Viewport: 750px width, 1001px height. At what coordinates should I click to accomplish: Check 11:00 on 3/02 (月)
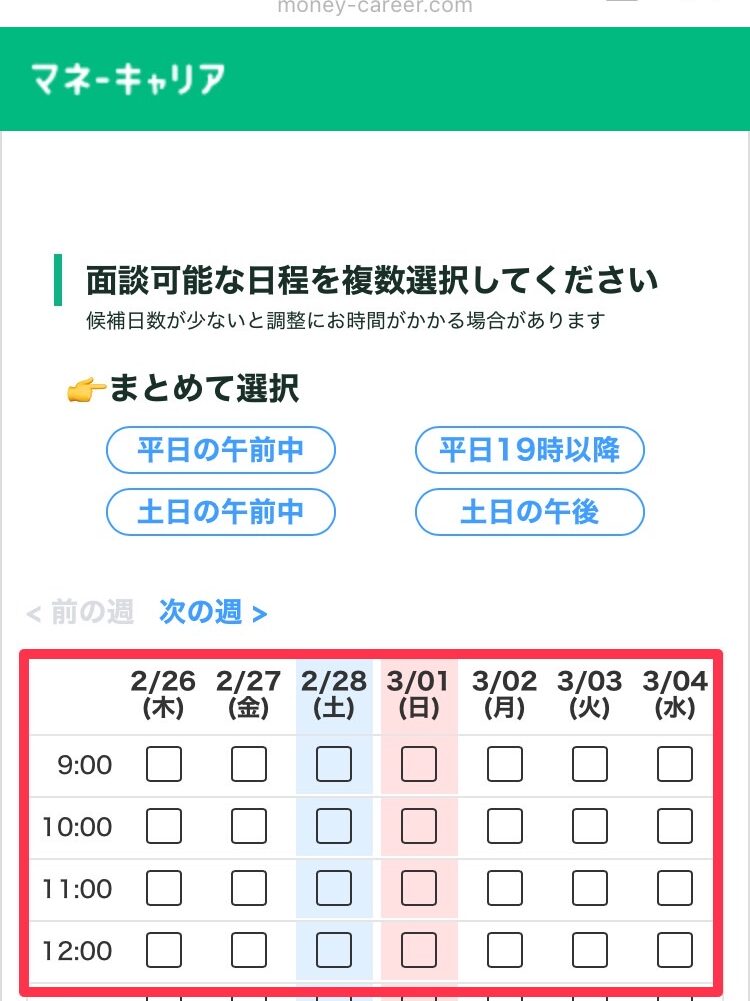tap(505, 888)
